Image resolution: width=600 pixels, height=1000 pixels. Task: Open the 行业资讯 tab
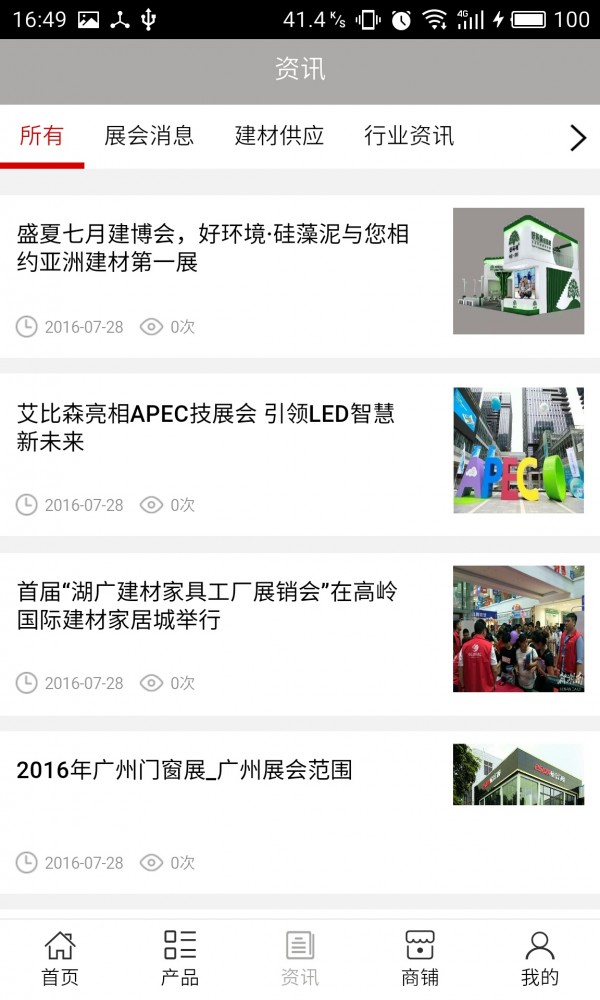pos(409,136)
